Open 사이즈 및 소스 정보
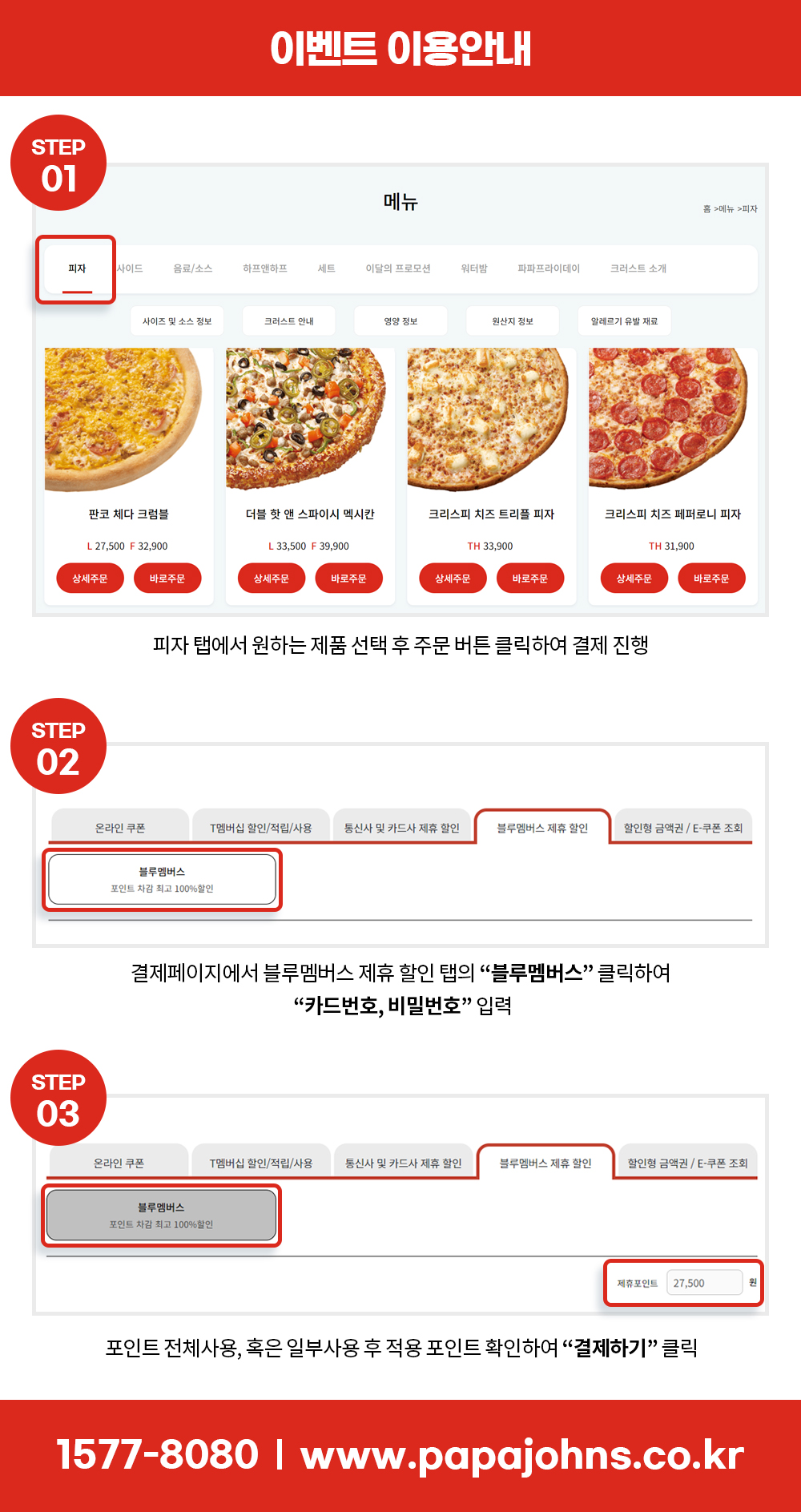The height and width of the screenshot is (1512, 801). click(x=178, y=320)
